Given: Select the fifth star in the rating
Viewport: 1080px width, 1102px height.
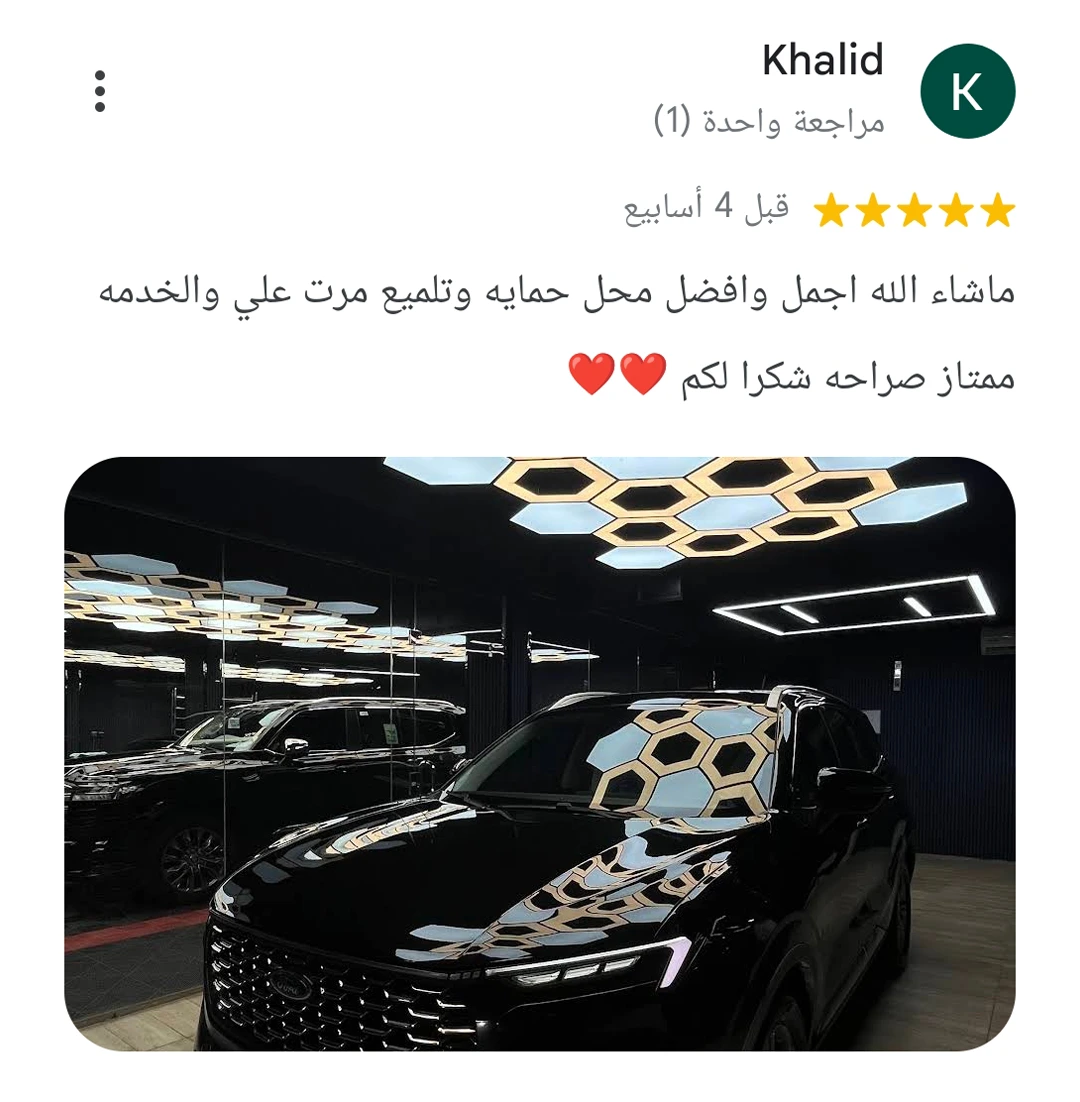Looking at the screenshot, I should [1000, 205].
